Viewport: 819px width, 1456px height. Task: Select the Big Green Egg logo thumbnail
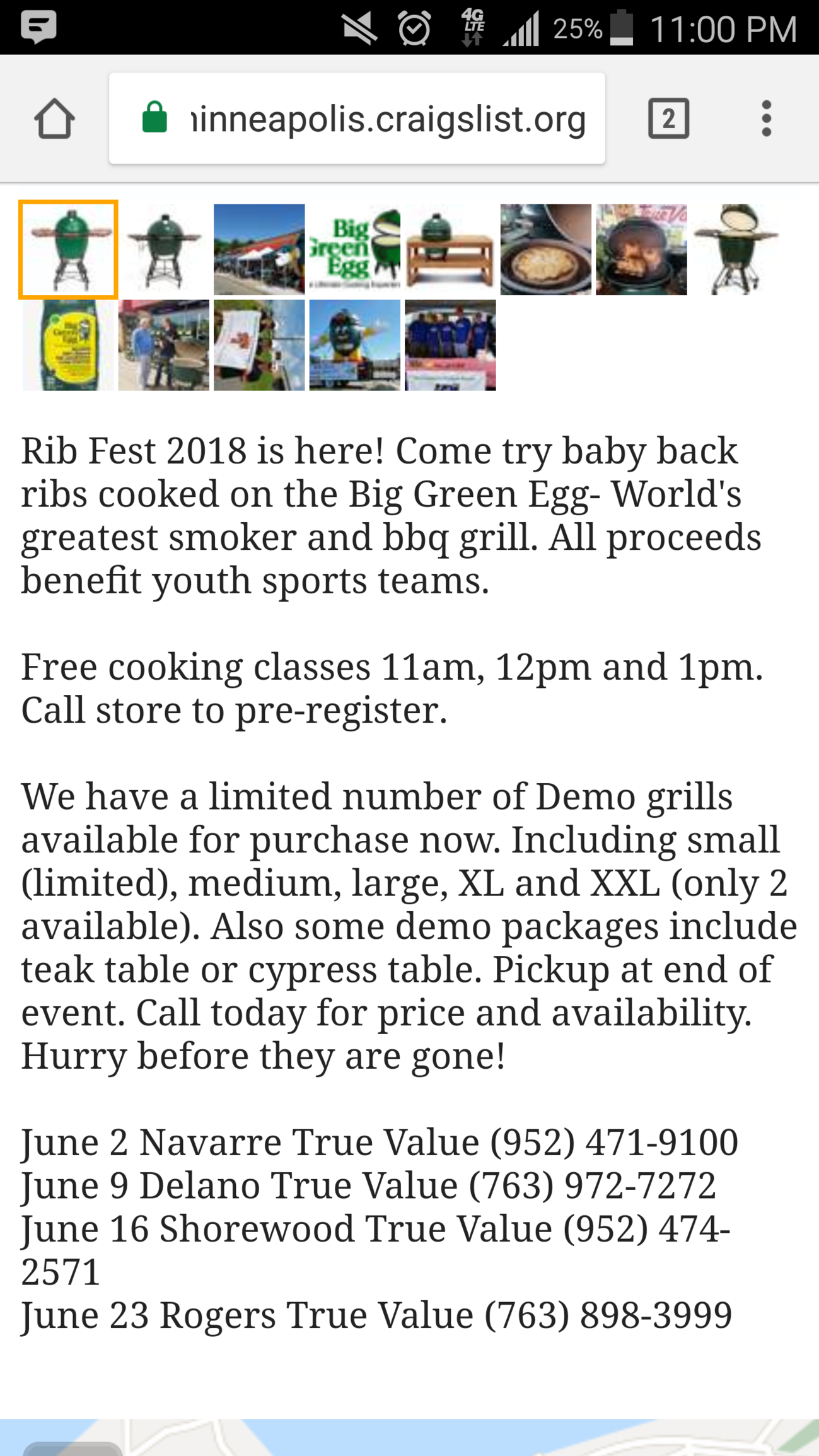click(355, 250)
